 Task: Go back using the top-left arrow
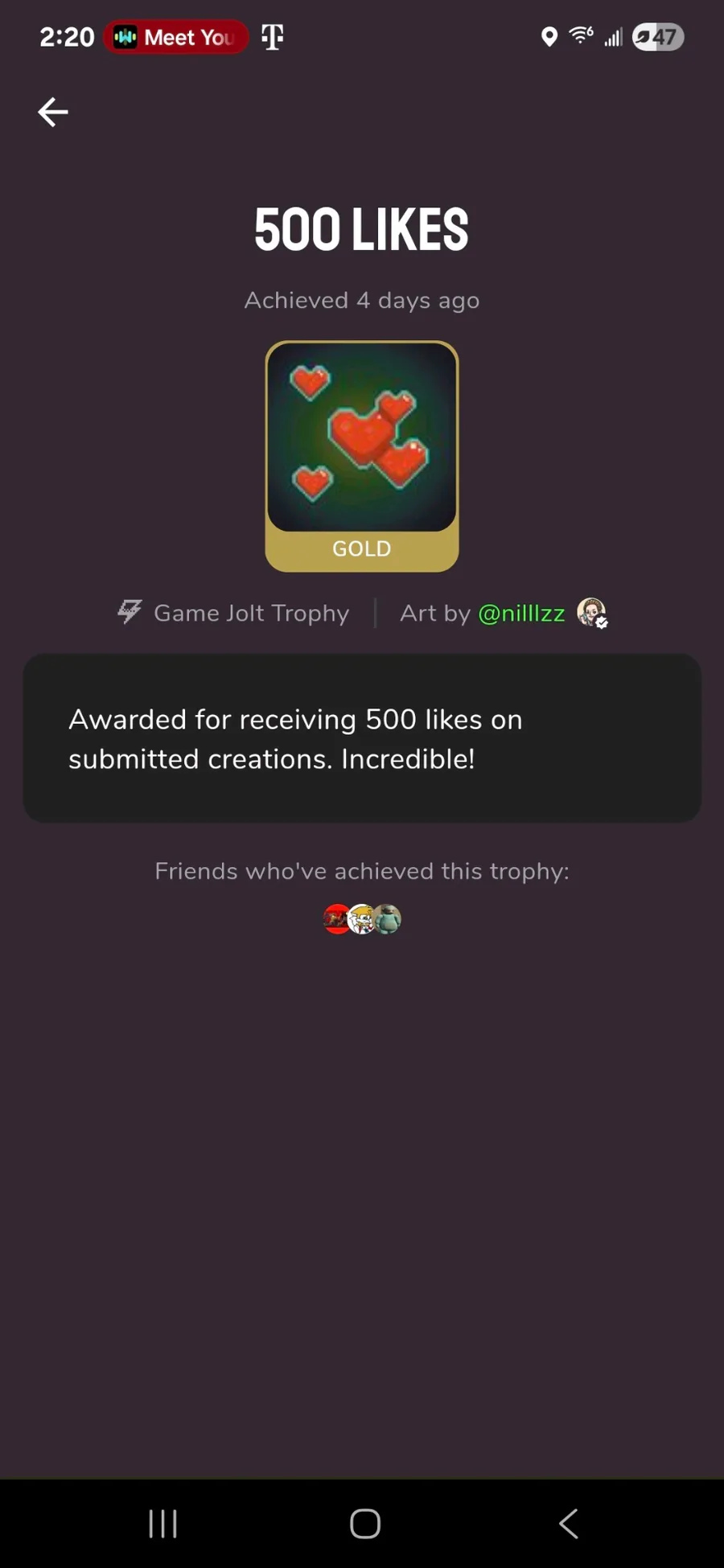tap(53, 112)
